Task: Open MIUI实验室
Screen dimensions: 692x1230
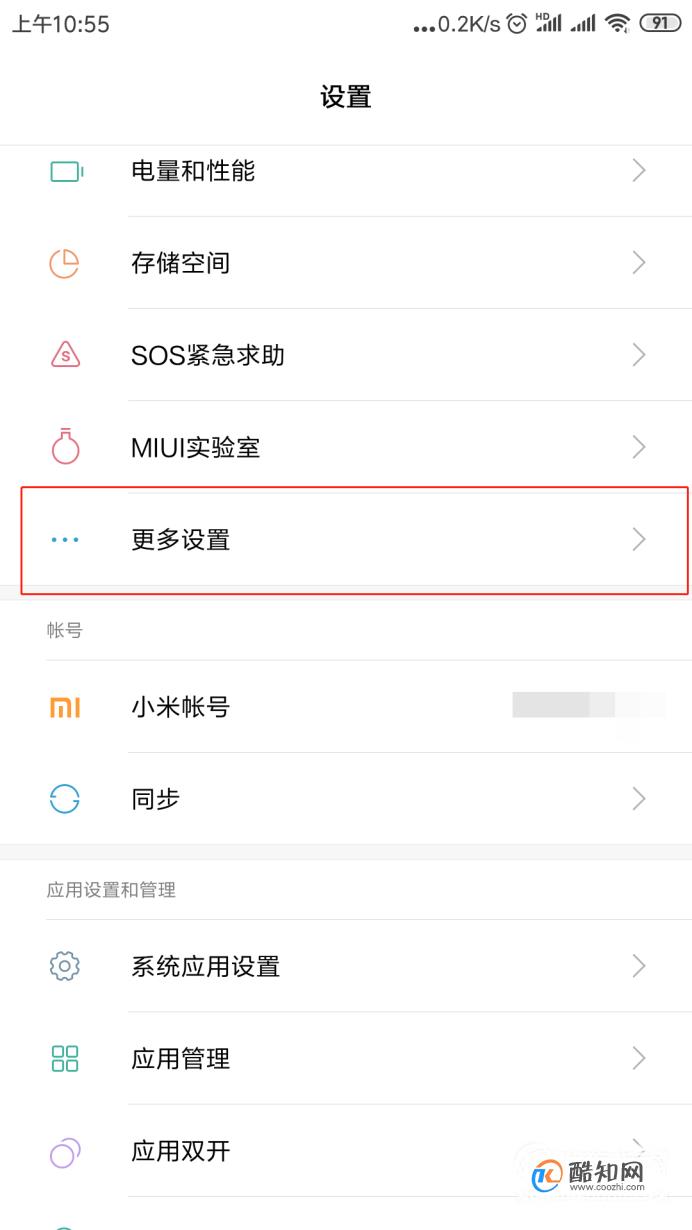Action: 346,447
